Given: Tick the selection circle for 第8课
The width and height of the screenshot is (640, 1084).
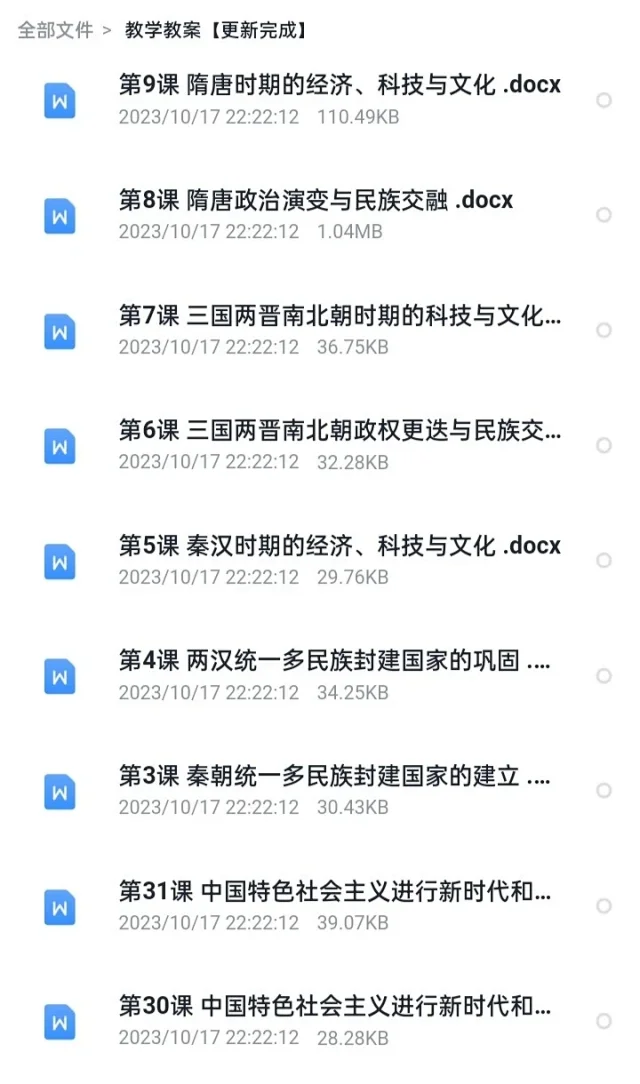Looking at the screenshot, I should pos(603,215).
